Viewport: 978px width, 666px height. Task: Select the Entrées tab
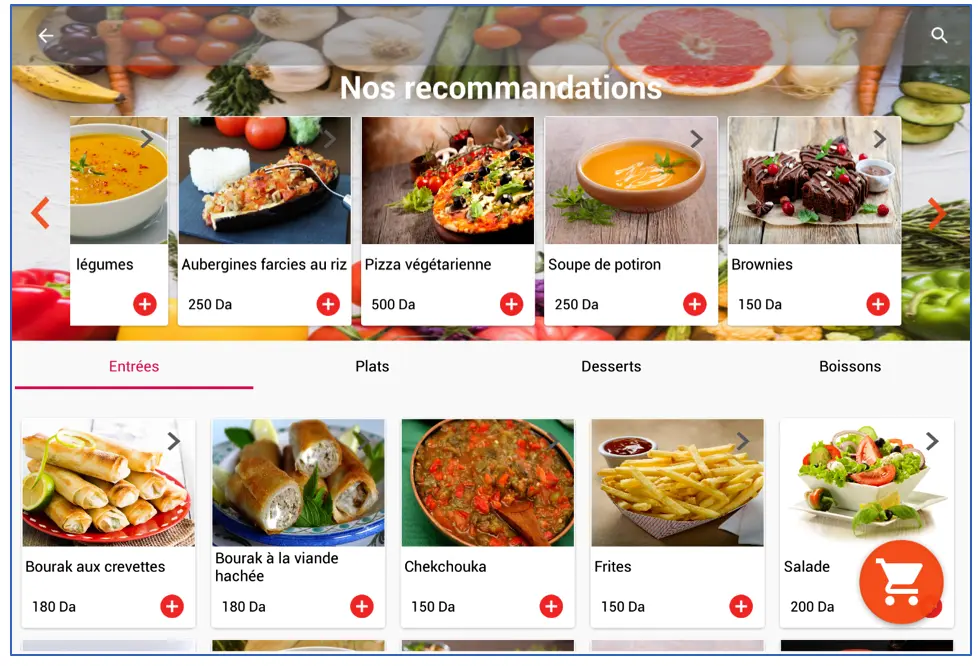(134, 366)
